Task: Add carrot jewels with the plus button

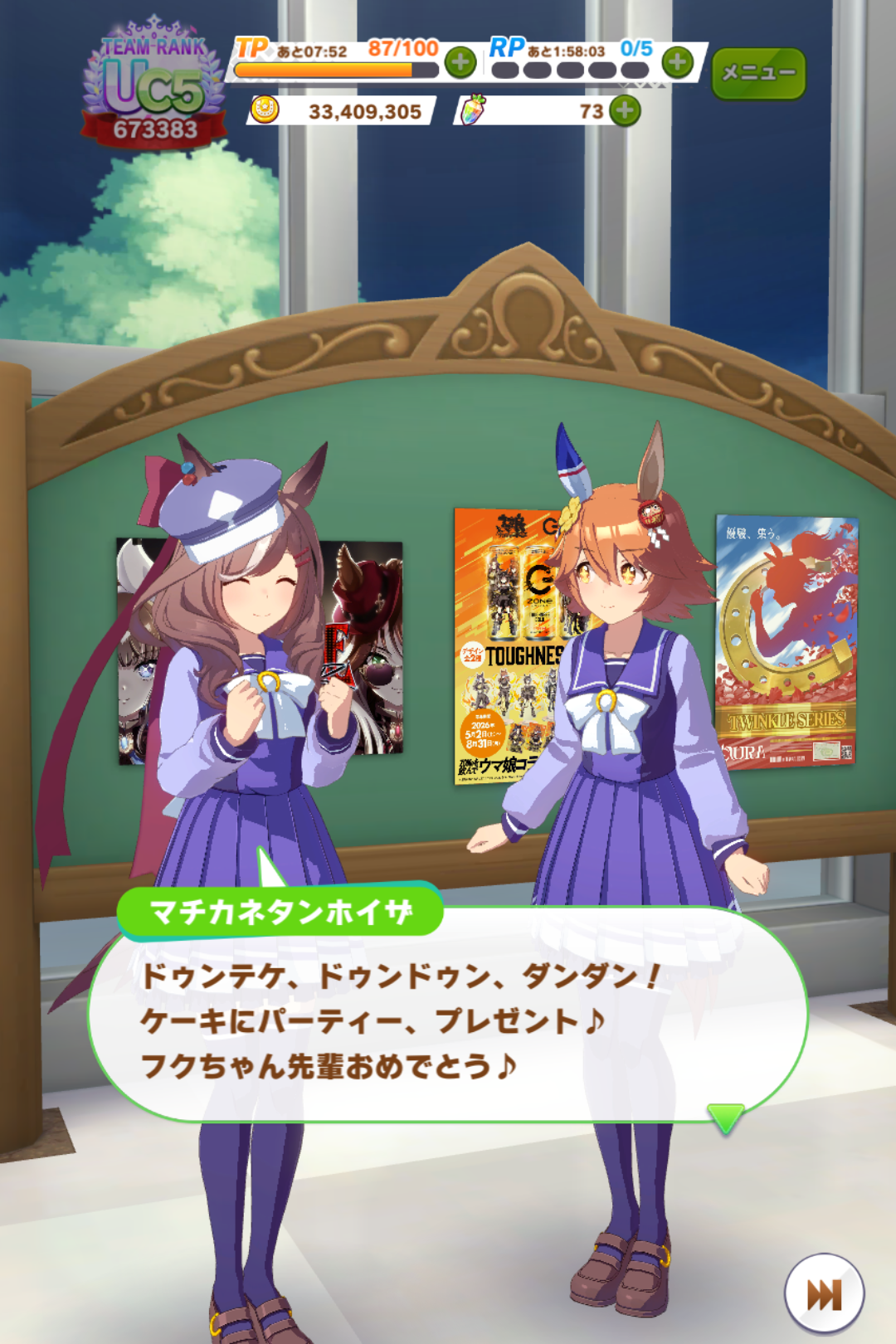Action: tap(625, 110)
